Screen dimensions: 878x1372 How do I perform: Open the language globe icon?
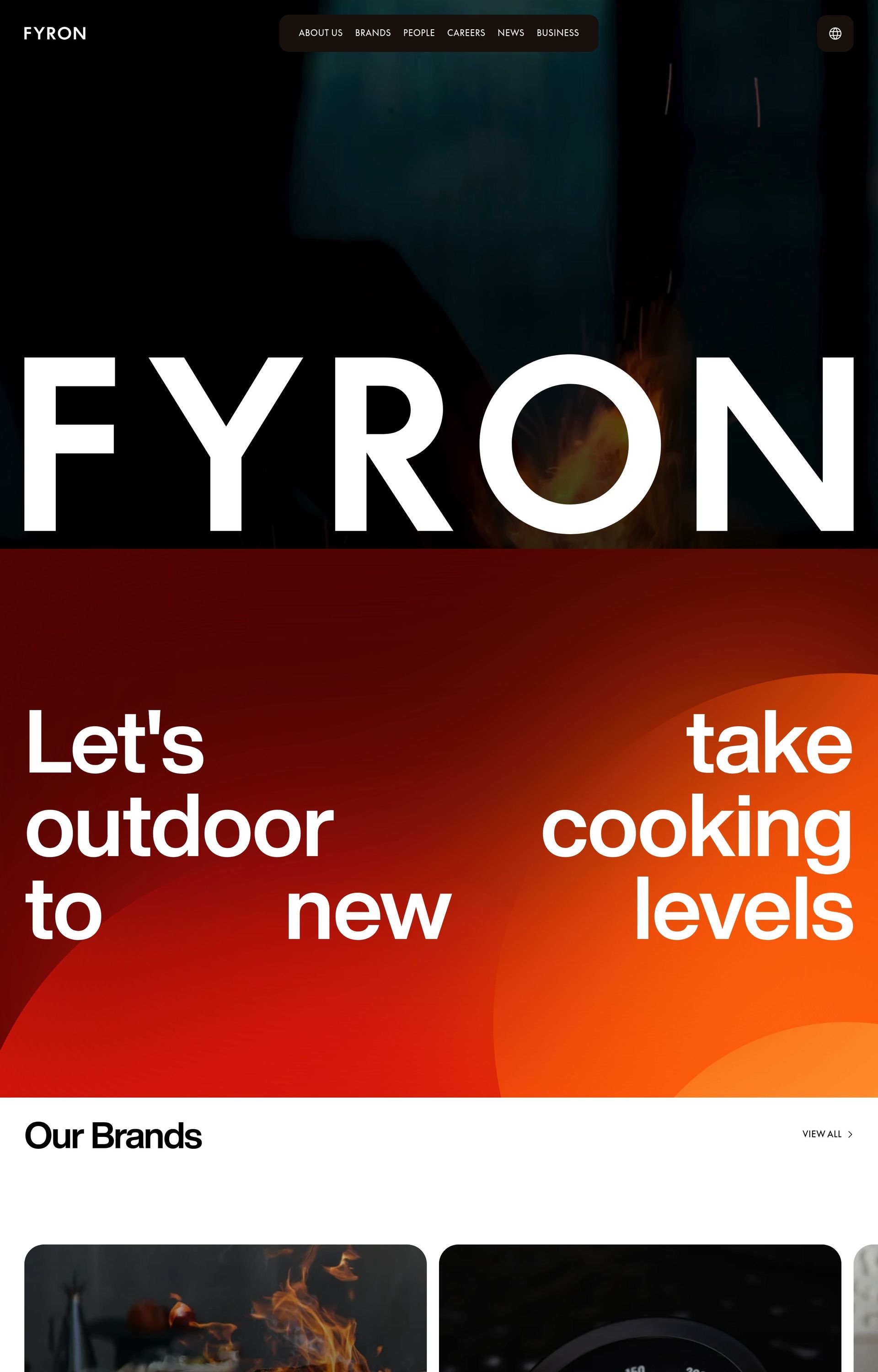tap(835, 34)
